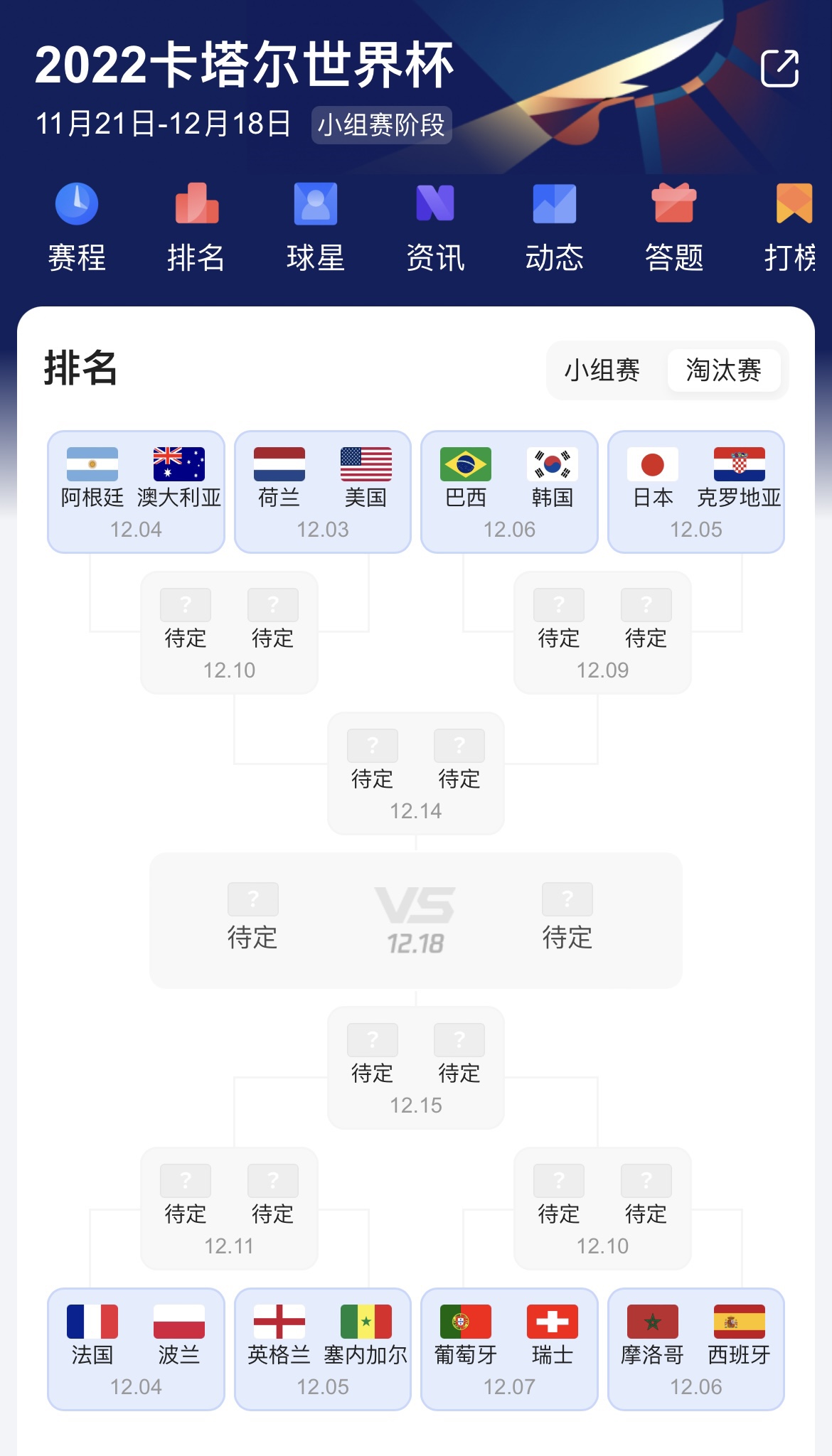Switch to 小组赛 tab

pyautogui.click(x=602, y=370)
